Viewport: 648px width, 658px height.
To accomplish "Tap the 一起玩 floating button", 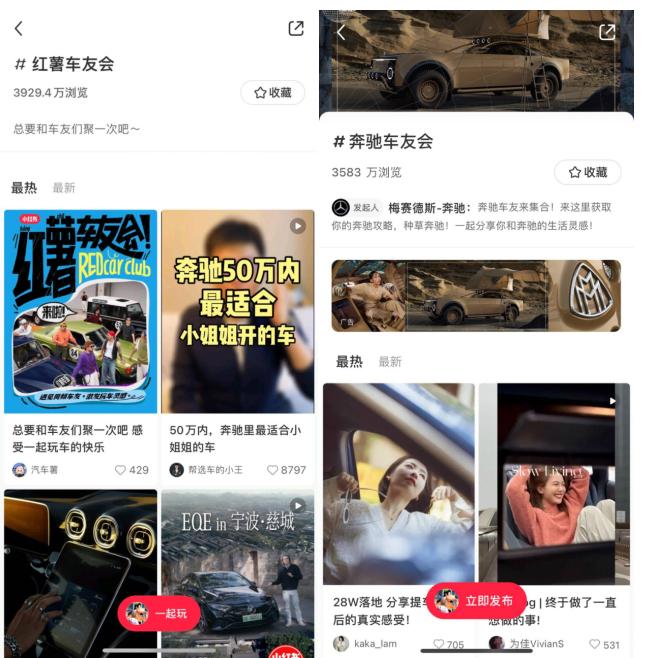I will coord(159,613).
